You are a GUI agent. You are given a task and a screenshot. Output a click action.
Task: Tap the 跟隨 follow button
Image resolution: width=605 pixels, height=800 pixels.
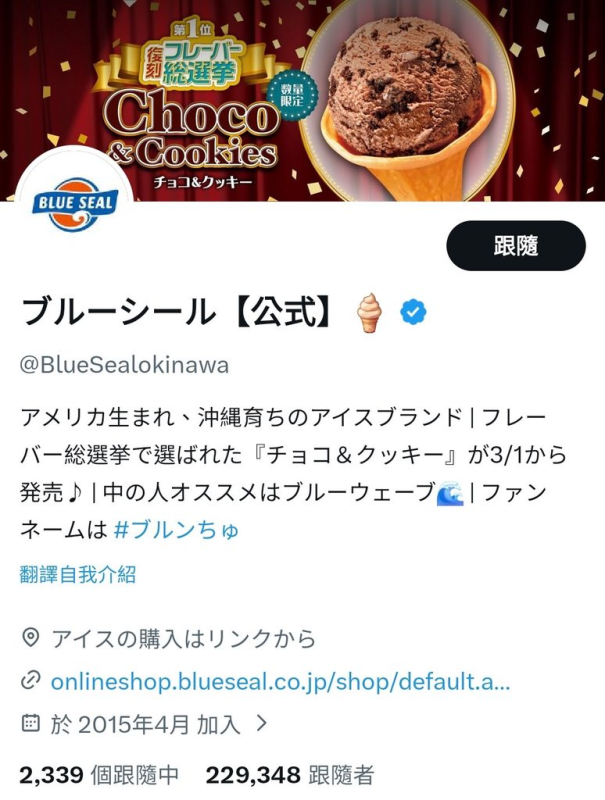point(515,246)
